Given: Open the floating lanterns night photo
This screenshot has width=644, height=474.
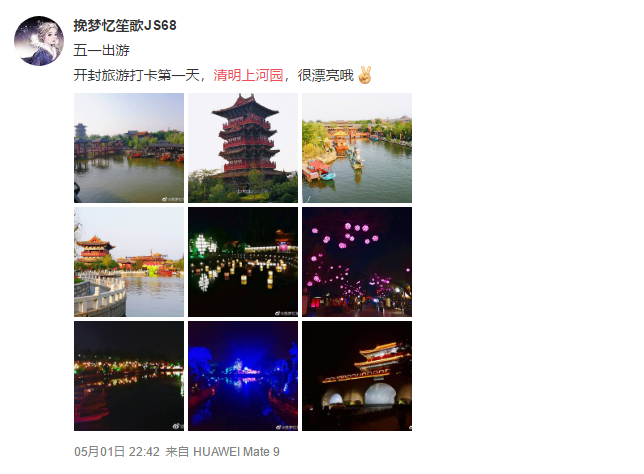Looking at the screenshot, I should coord(243,262).
